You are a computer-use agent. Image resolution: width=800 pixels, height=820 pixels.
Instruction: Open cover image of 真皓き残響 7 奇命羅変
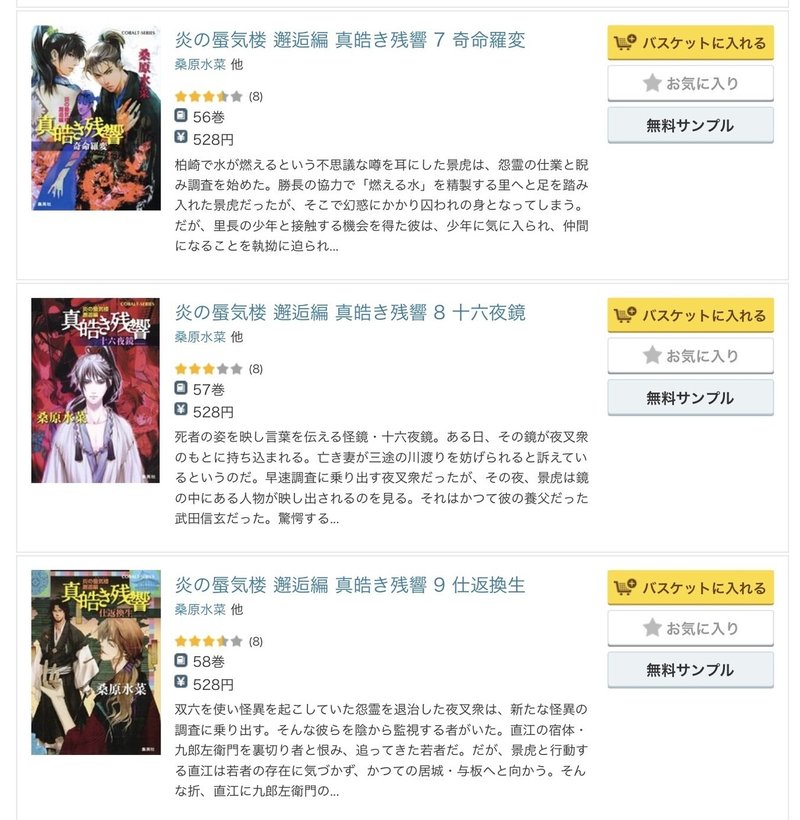click(x=96, y=118)
